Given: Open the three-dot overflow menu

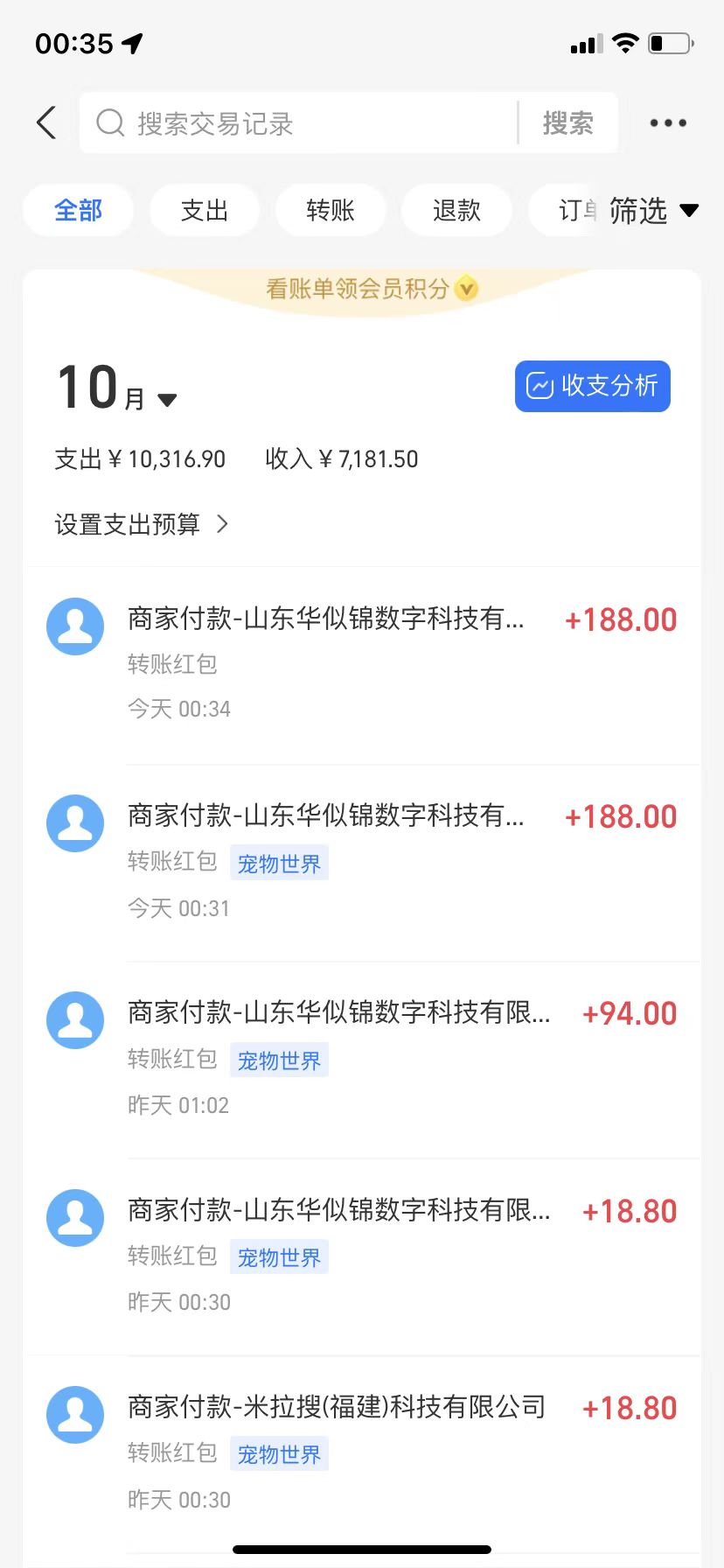Looking at the screenshot, I should coord(668,123).
